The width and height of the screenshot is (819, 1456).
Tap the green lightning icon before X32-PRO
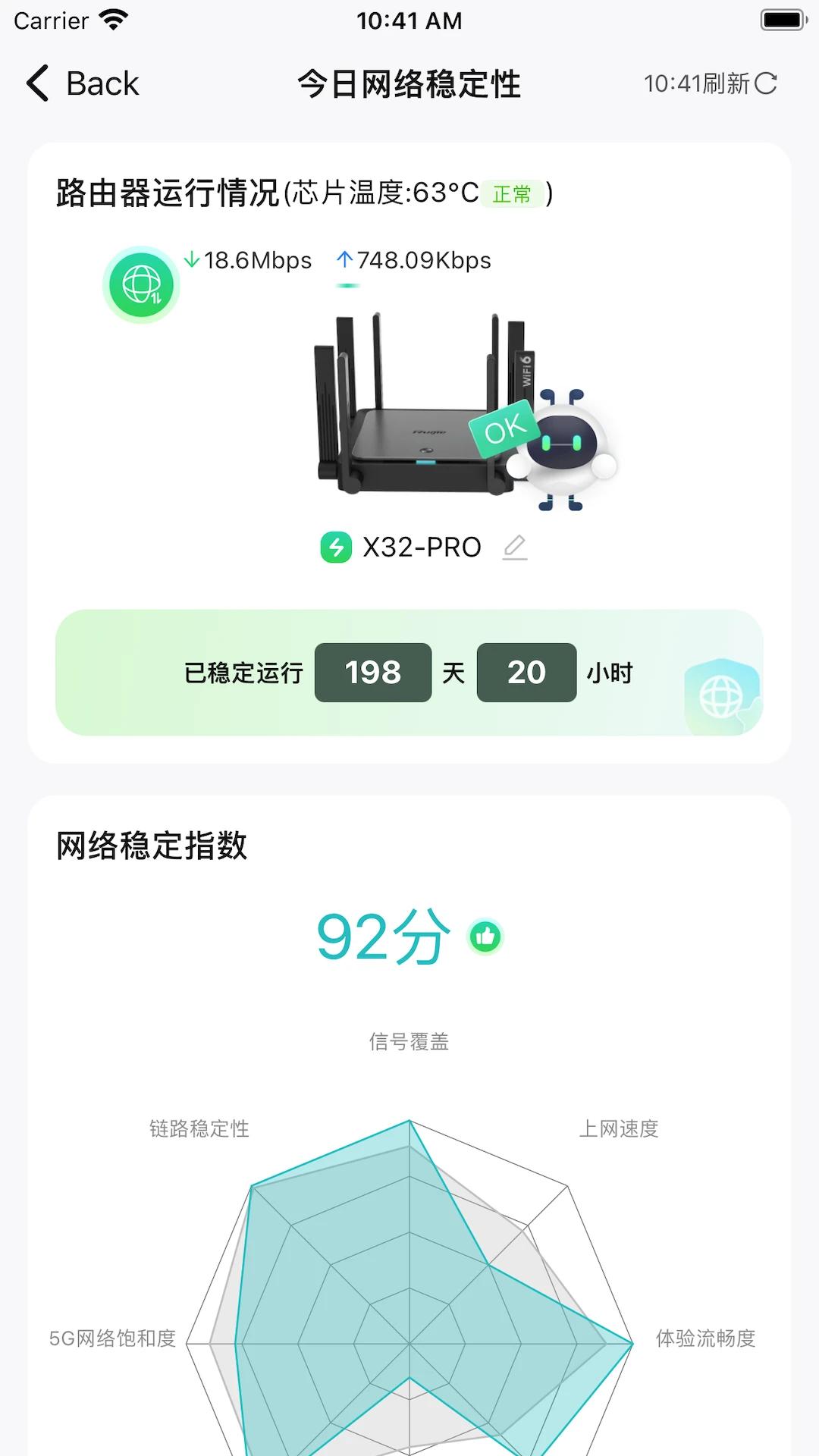[336, 546]
